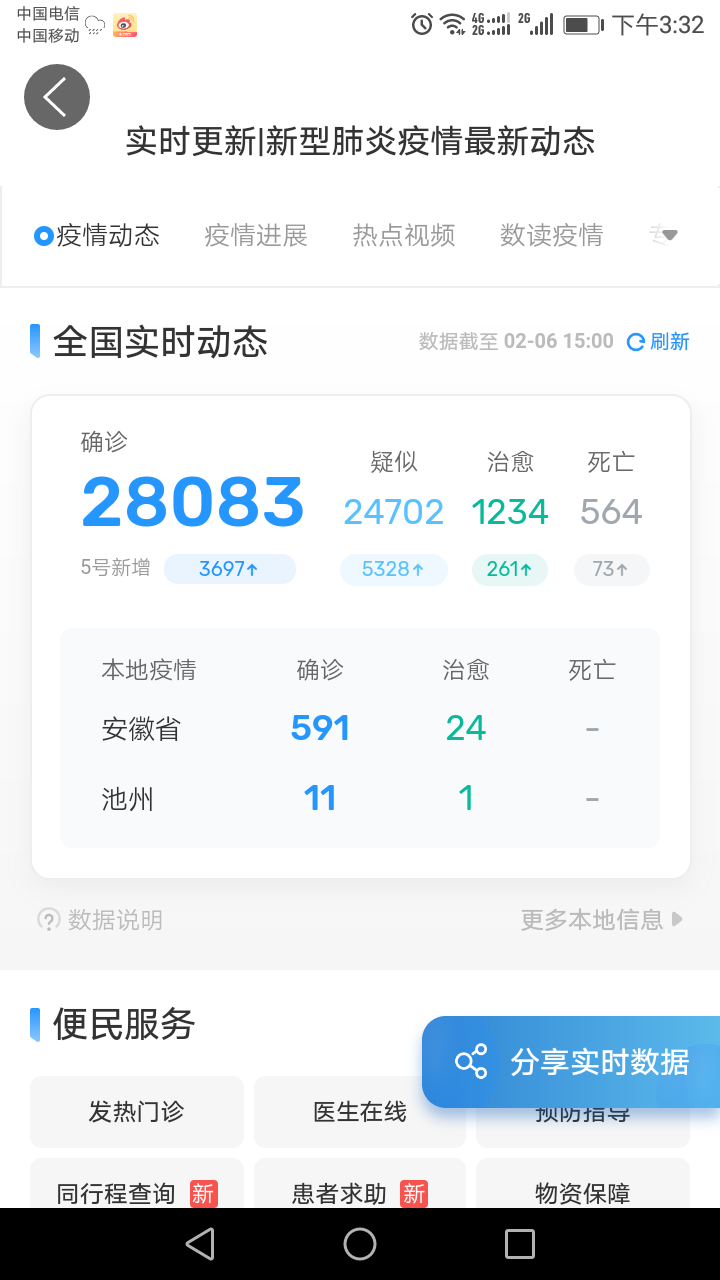
Task: Open 发热门诊 service
Action: (x=137, y=1112)
